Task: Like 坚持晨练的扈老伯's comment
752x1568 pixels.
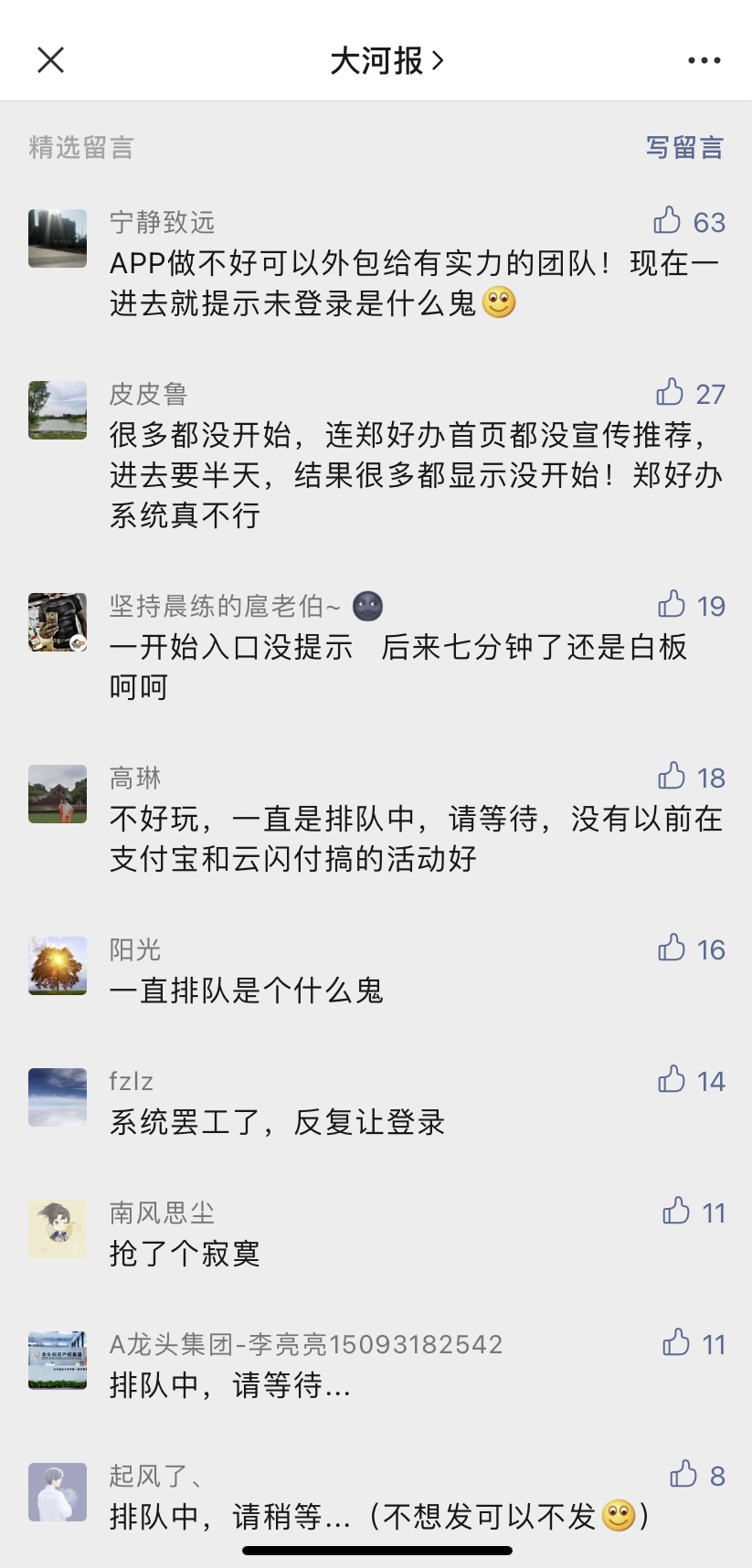Action: click(672, 605)
